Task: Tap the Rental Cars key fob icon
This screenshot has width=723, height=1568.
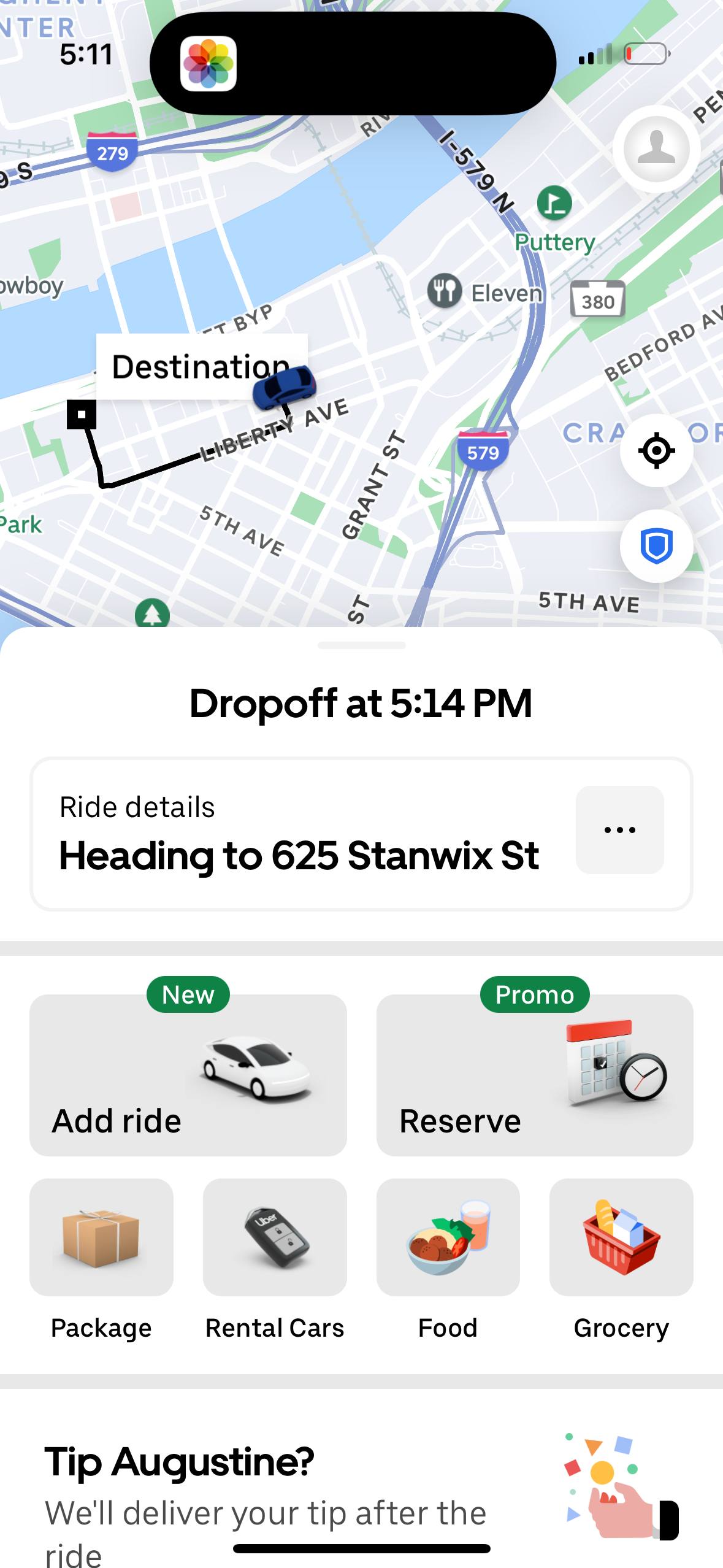Action: [x=274, y=1237]
